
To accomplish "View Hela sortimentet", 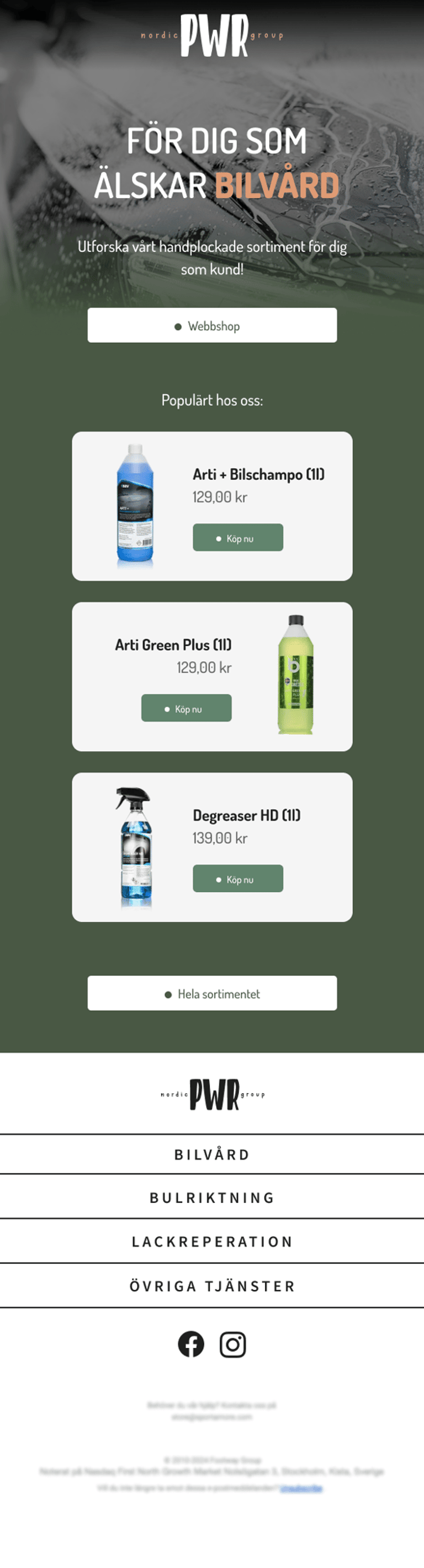I will [211, 993].
